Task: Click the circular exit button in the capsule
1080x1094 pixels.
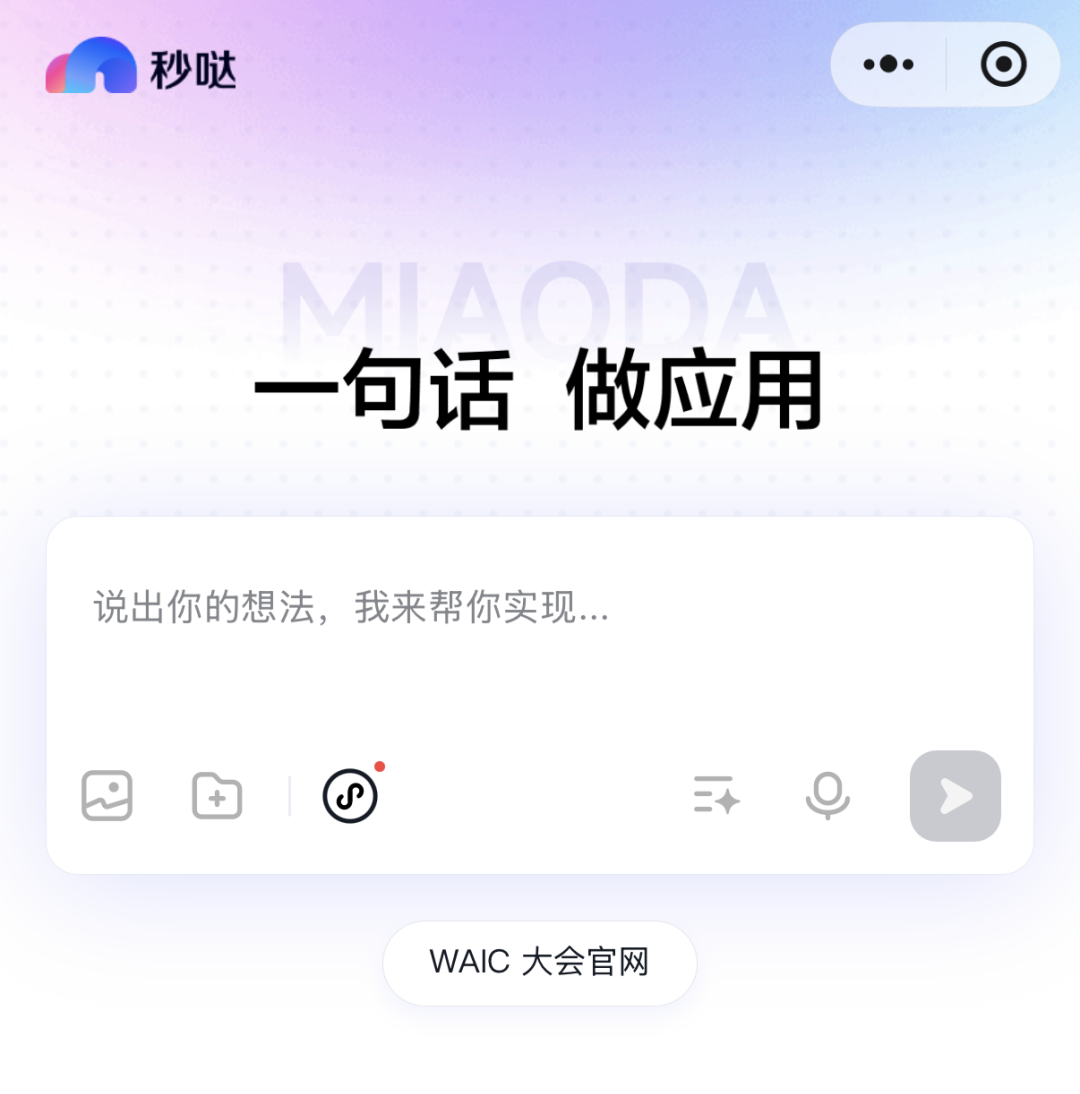Action: [1003, 64]
